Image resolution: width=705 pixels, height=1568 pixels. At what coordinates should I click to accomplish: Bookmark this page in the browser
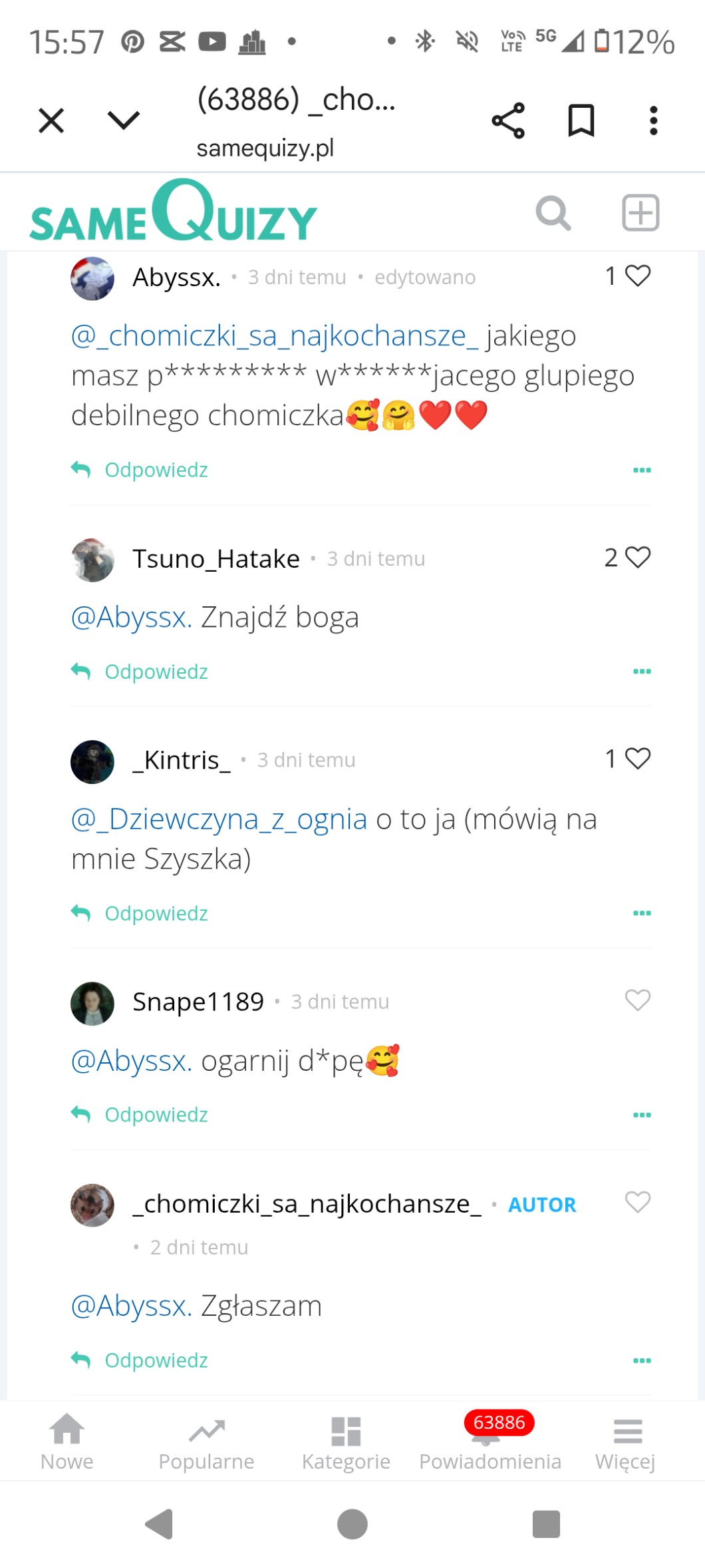(x=581, y=121)
